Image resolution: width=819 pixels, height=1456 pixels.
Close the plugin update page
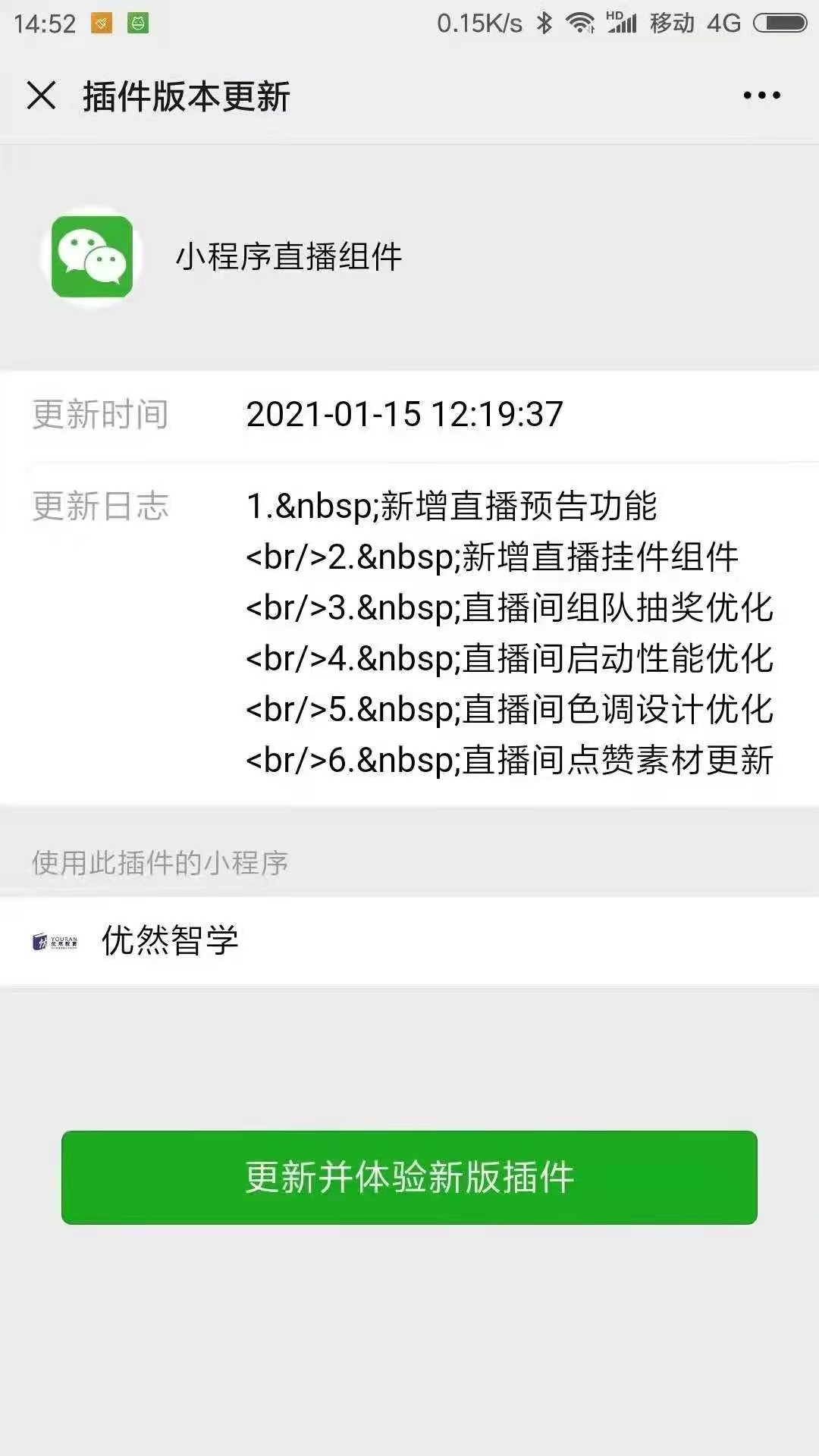[41, 96]
